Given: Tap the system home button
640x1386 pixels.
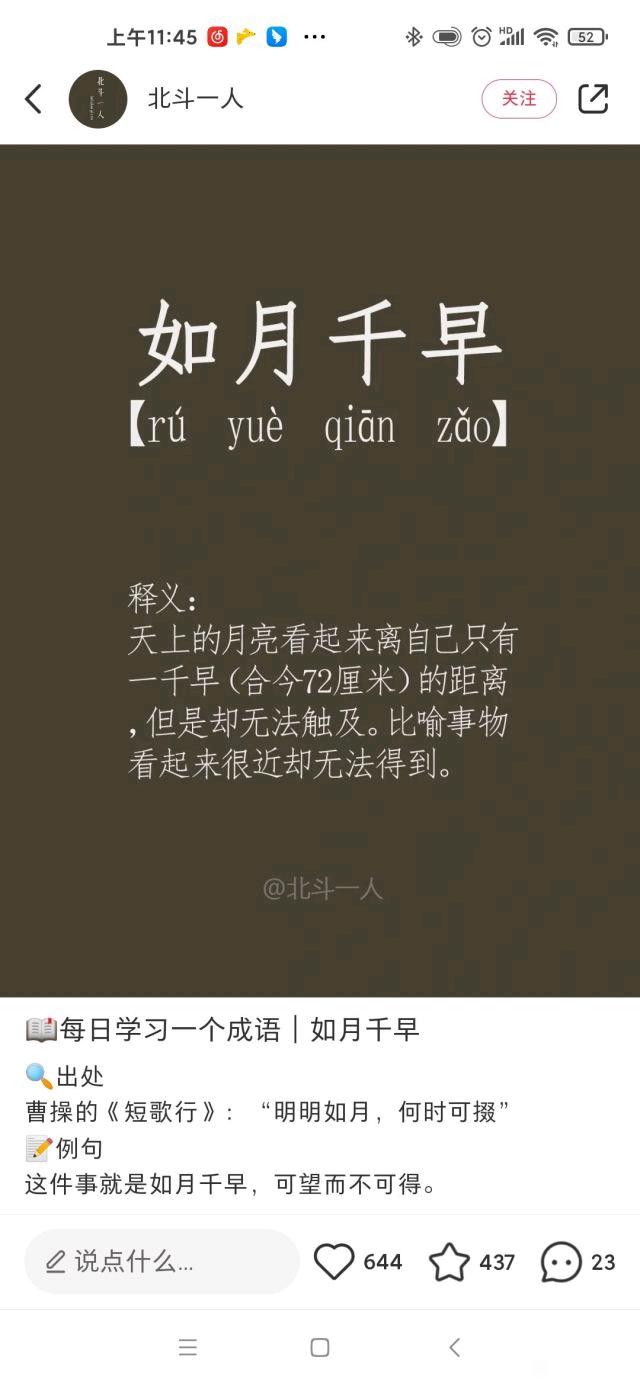Looking at the screenshot, I should tap(320, 1347).
